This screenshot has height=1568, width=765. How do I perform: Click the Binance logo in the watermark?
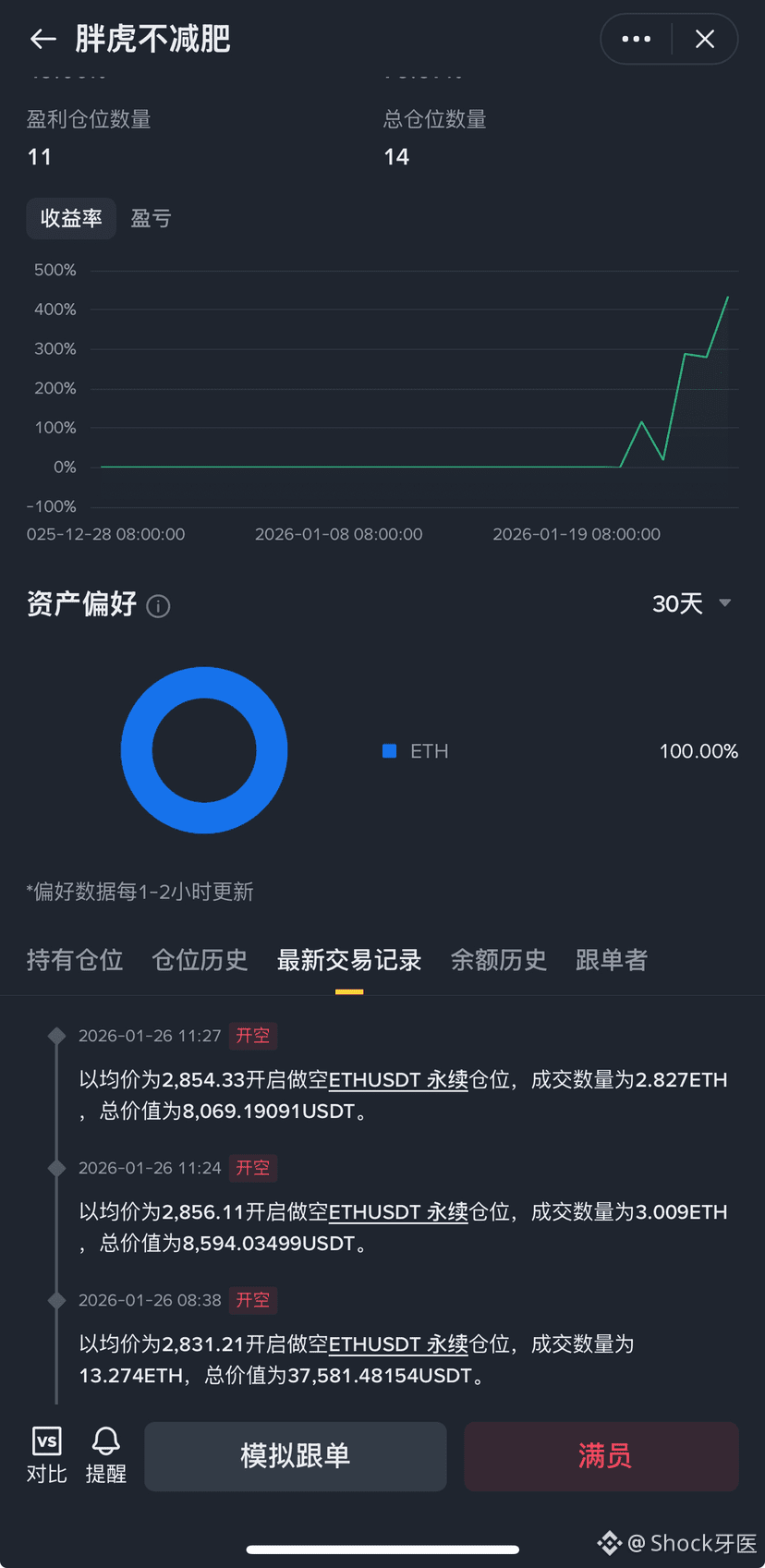tap(609, 1543)
